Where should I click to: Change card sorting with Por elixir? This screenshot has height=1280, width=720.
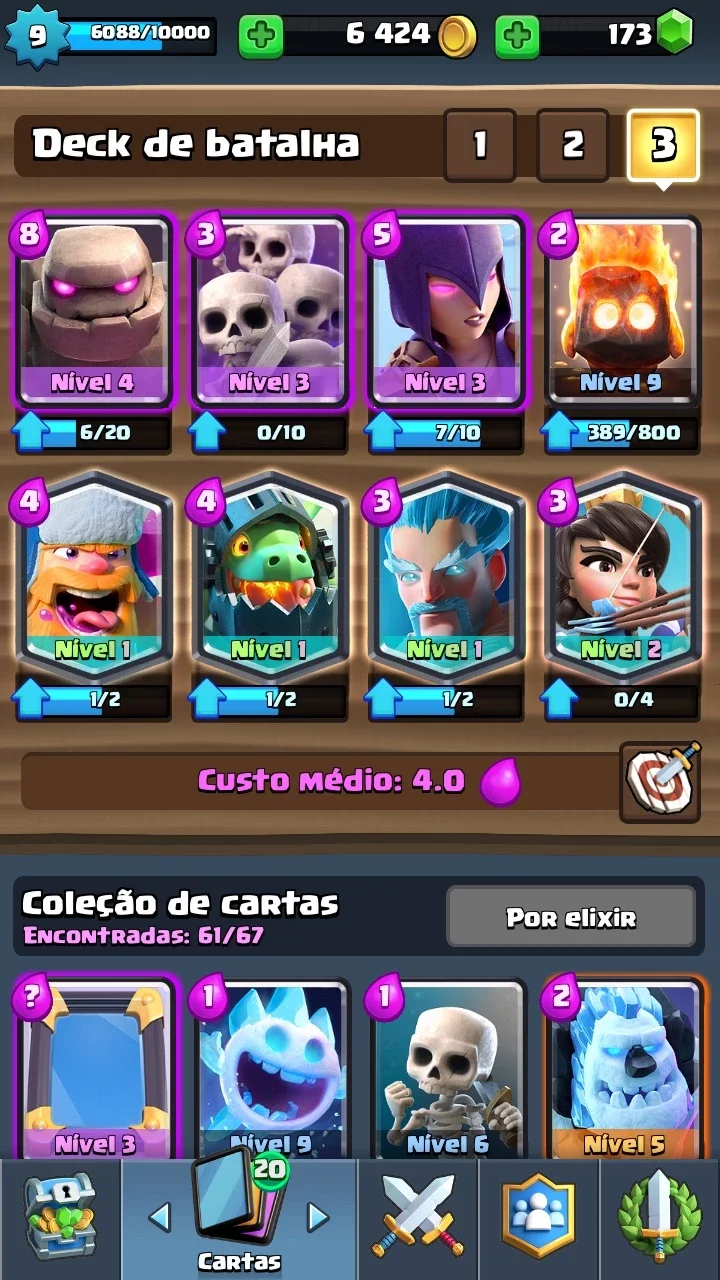[x=571, y=917]
